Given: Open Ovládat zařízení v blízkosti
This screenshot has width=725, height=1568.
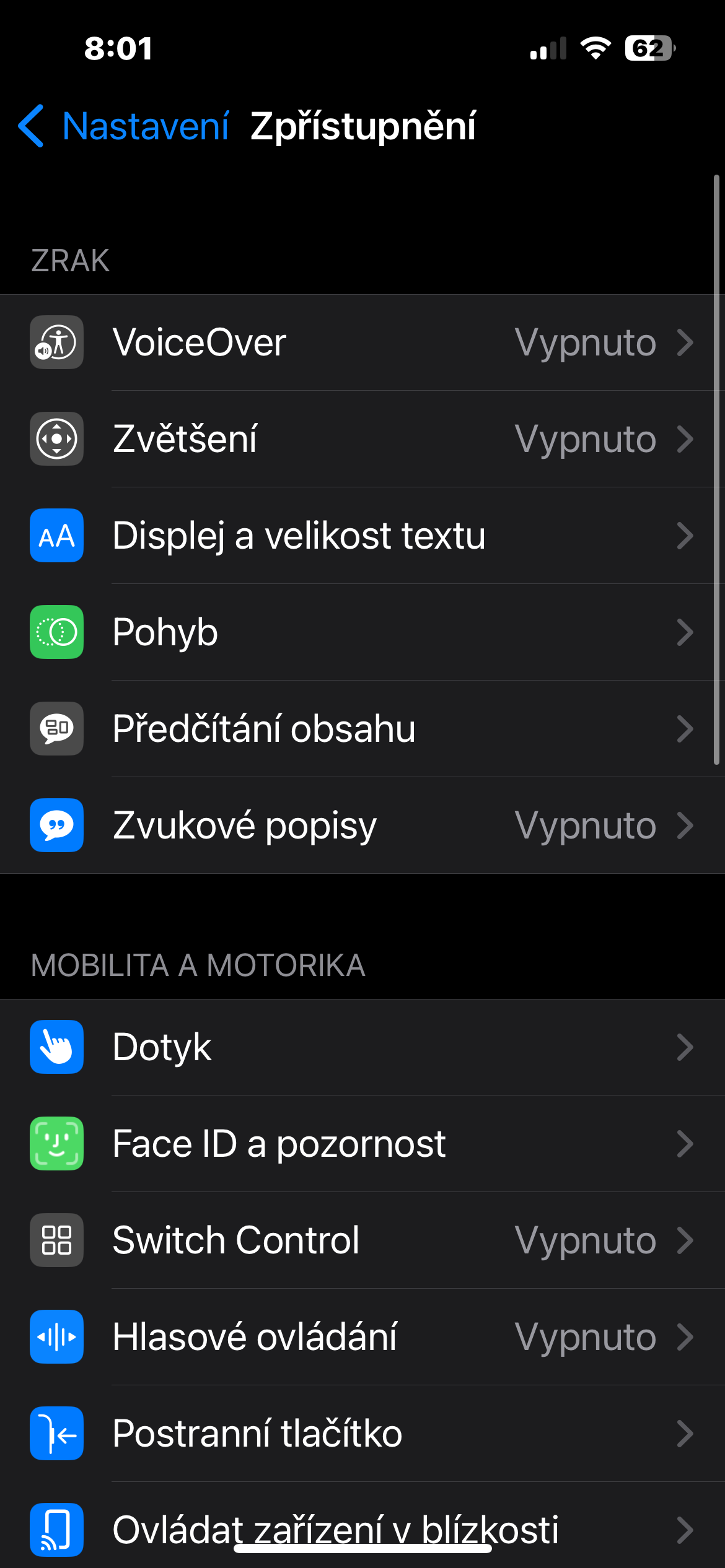Looking at the screenshot, I should [362, 1527].
